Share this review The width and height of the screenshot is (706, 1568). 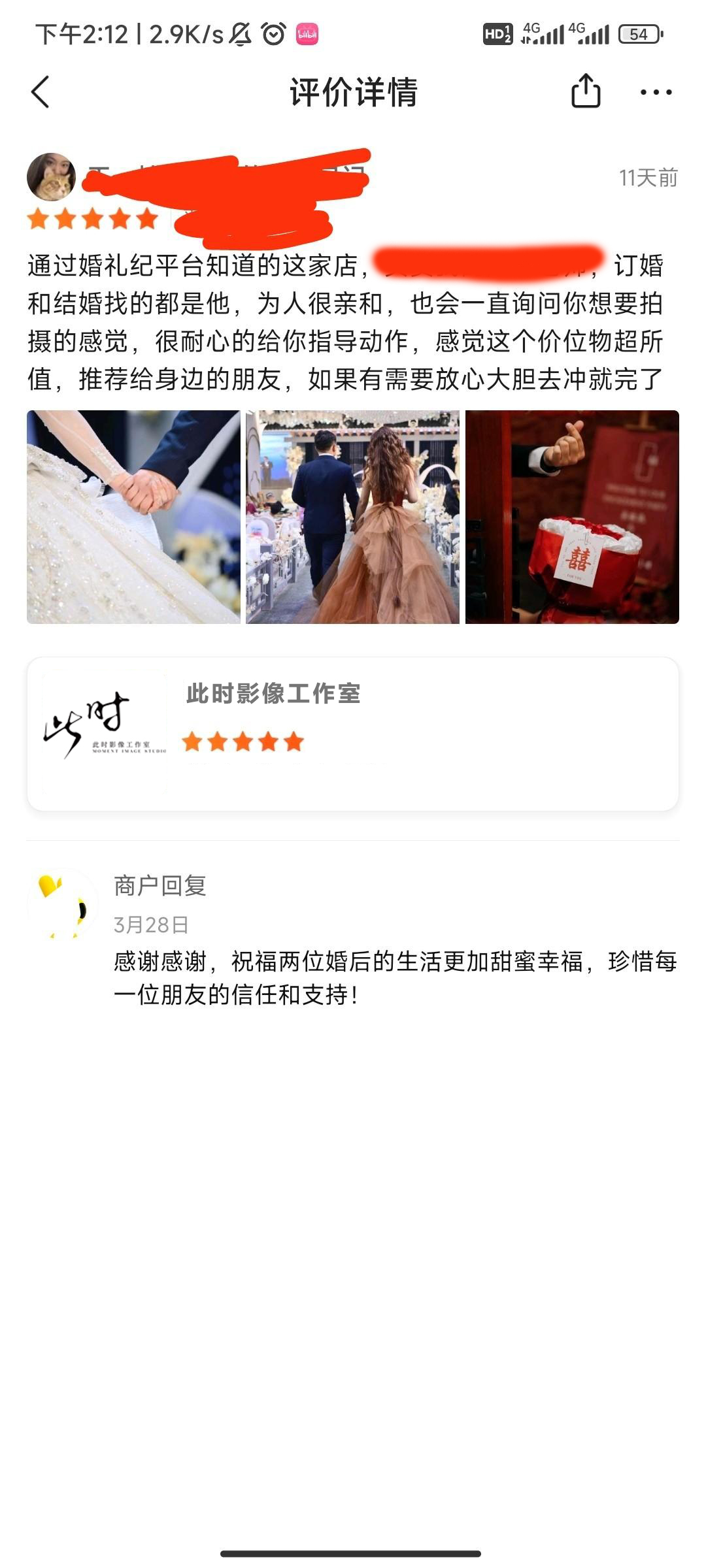tap(586, 91)
